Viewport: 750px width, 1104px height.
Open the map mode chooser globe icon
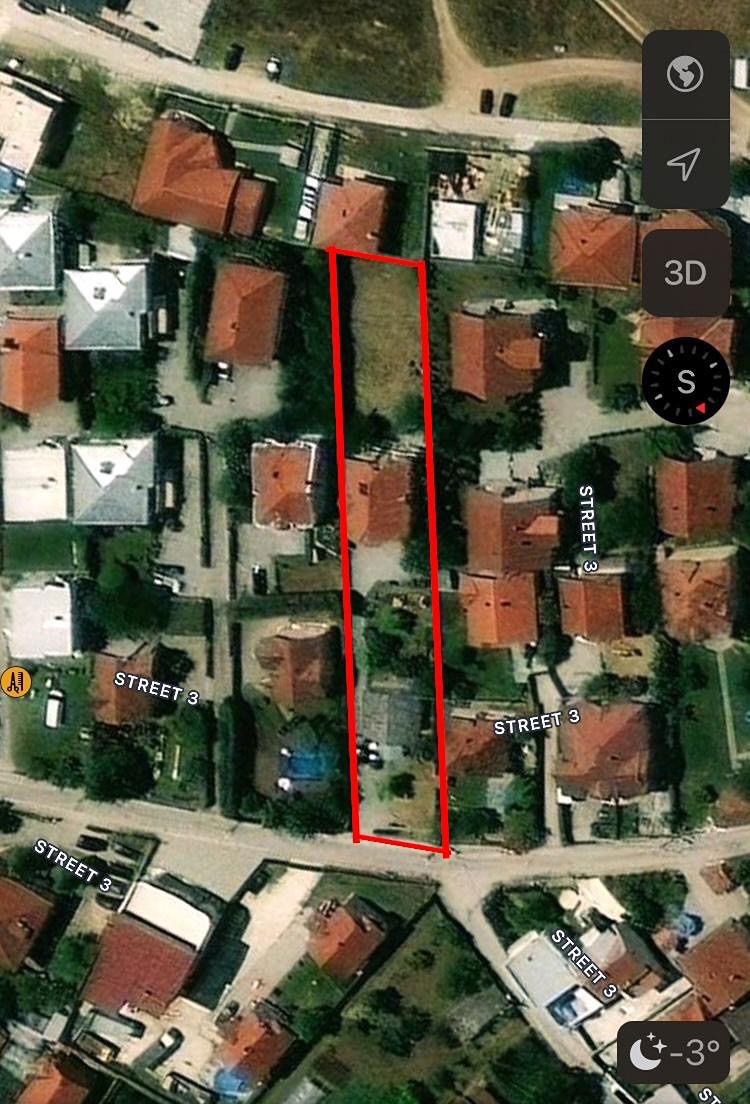tap(685, 75)
